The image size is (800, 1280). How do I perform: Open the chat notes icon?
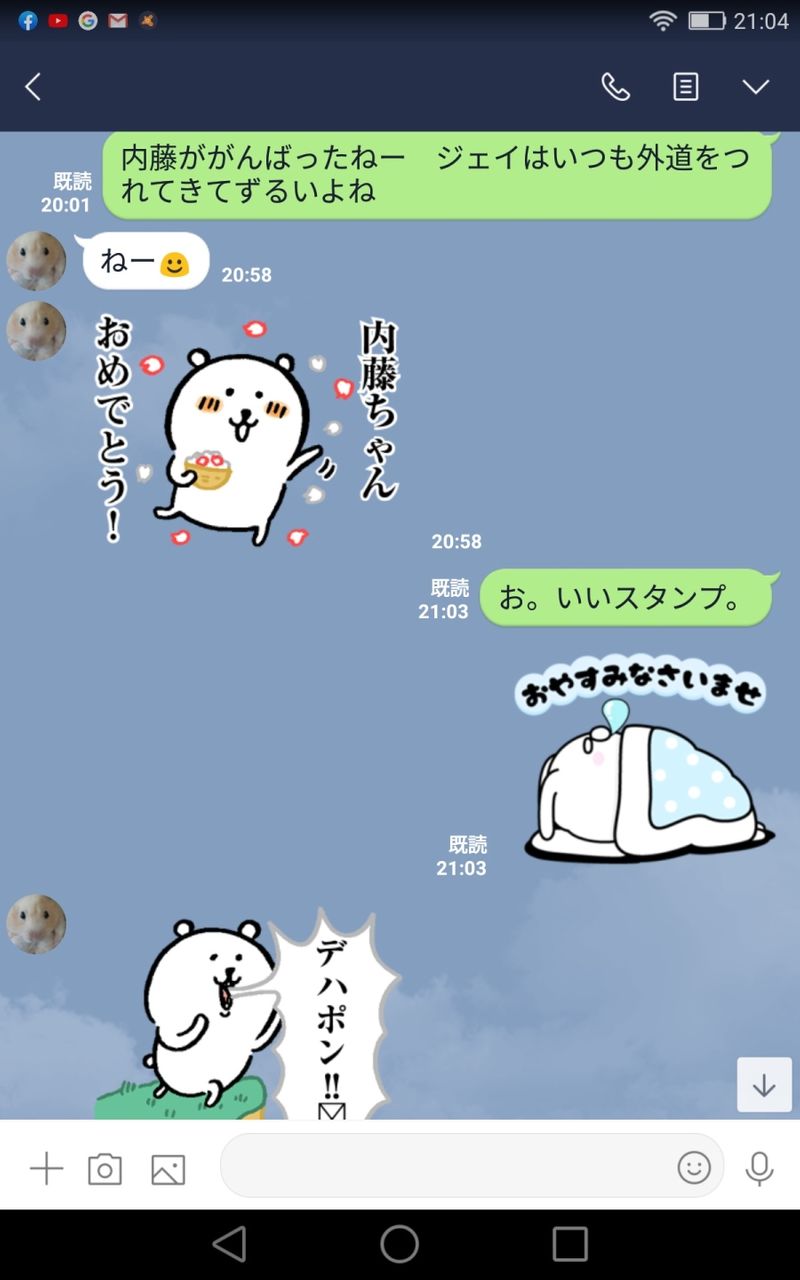[685, 87]
